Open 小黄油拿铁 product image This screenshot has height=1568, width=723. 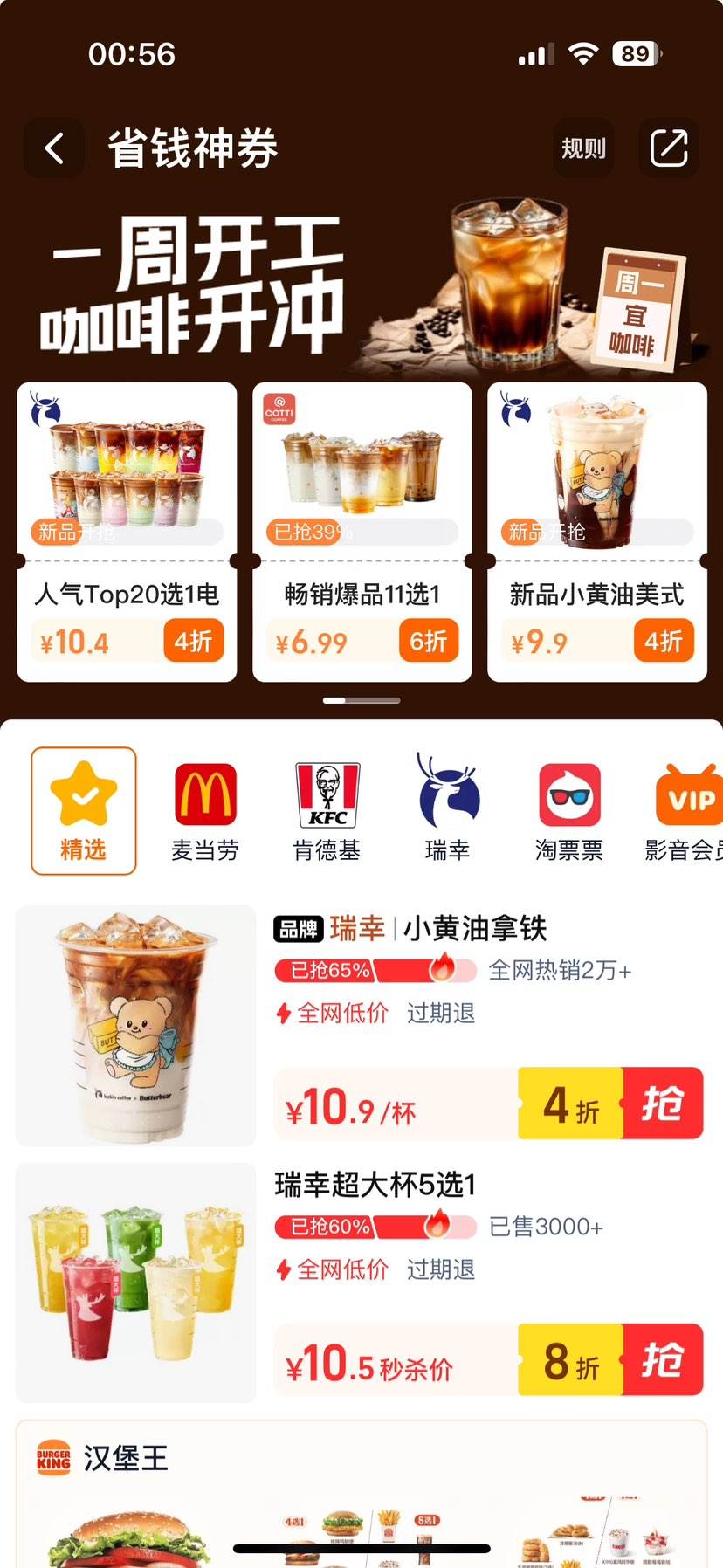point(136,1026)
